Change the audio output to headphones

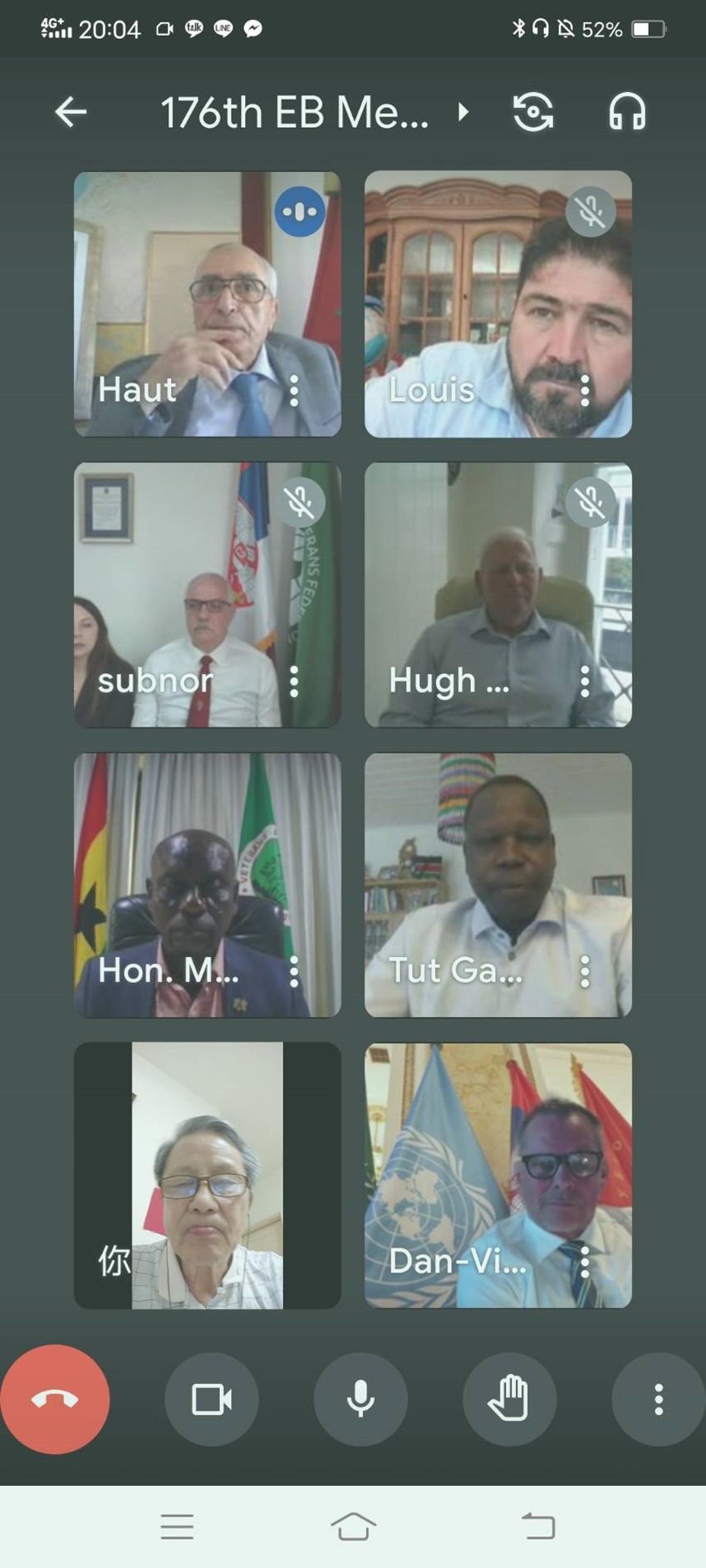point(627,112)
